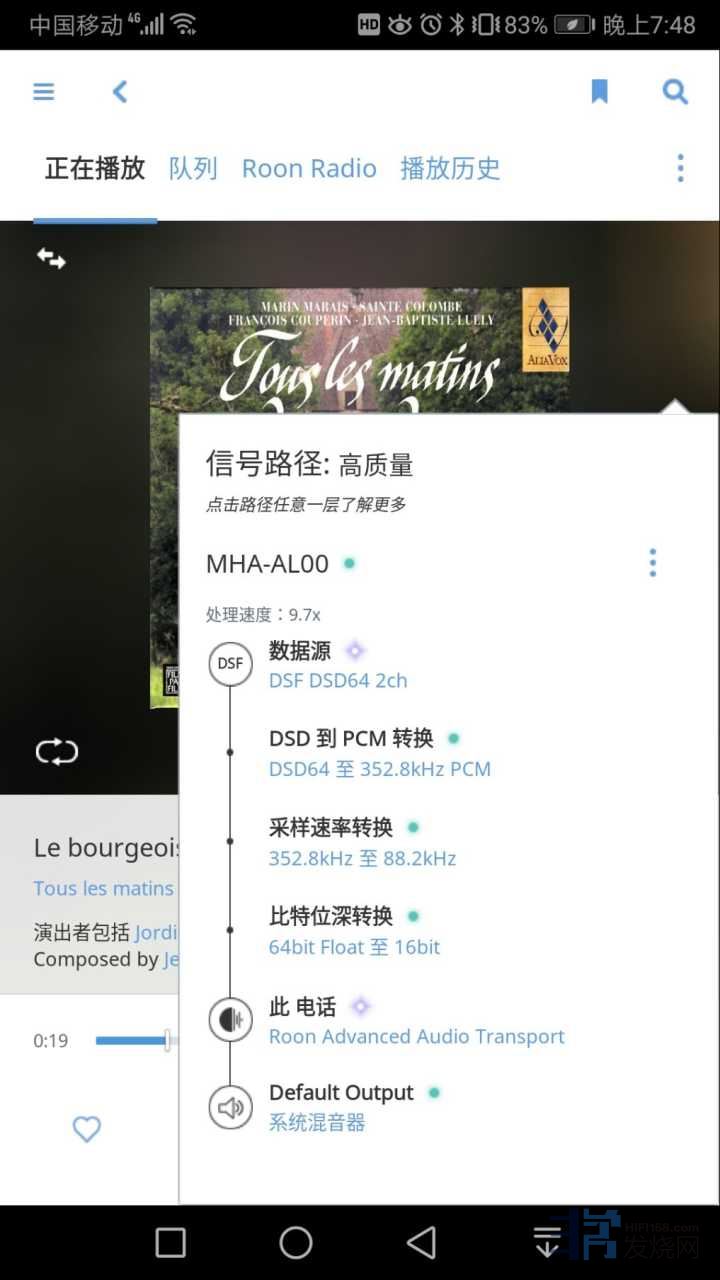
Task: Switch to the 队列 tab
Action: (193, 168)
